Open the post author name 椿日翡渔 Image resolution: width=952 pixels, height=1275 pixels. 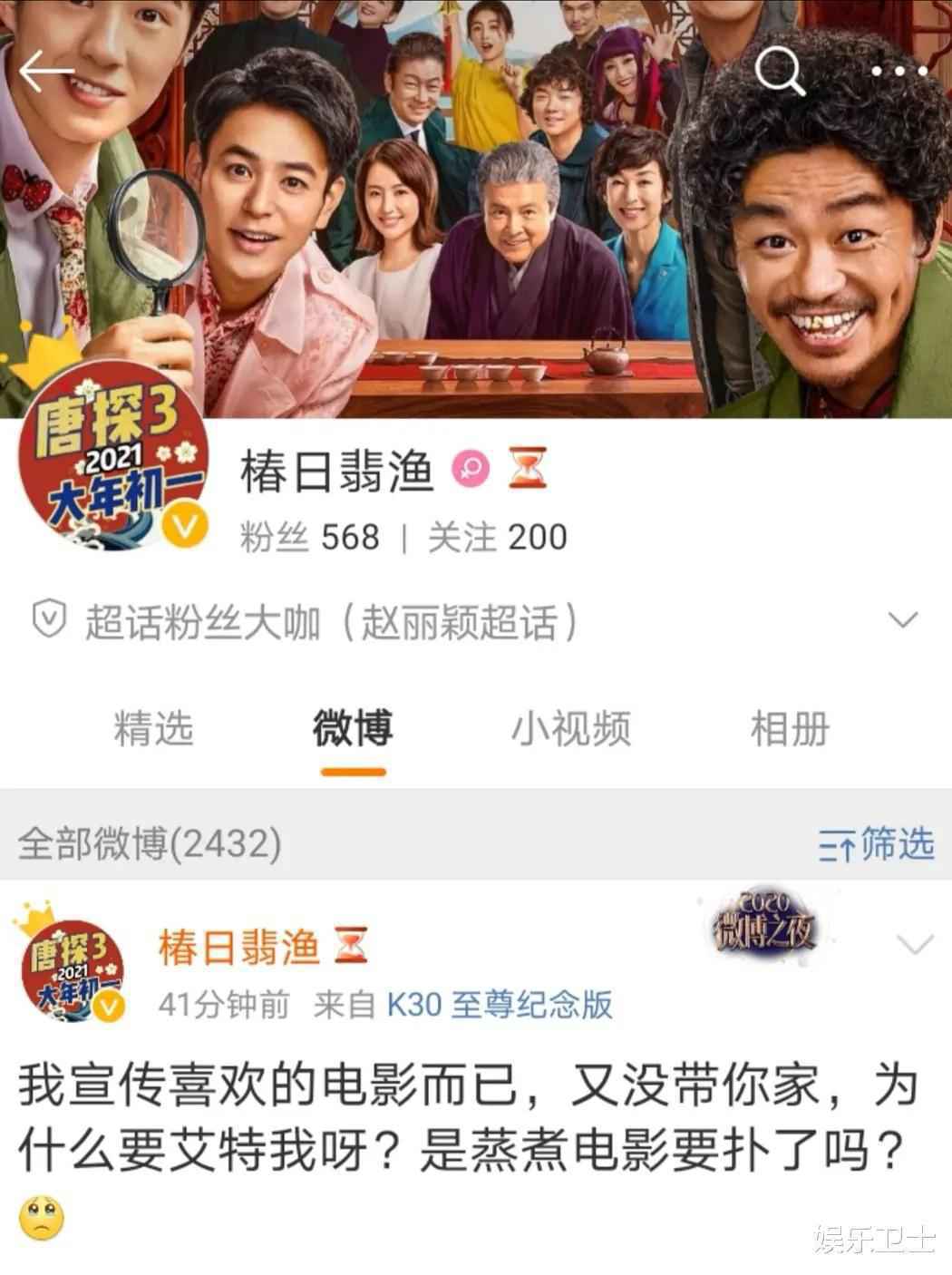(239, 948)
